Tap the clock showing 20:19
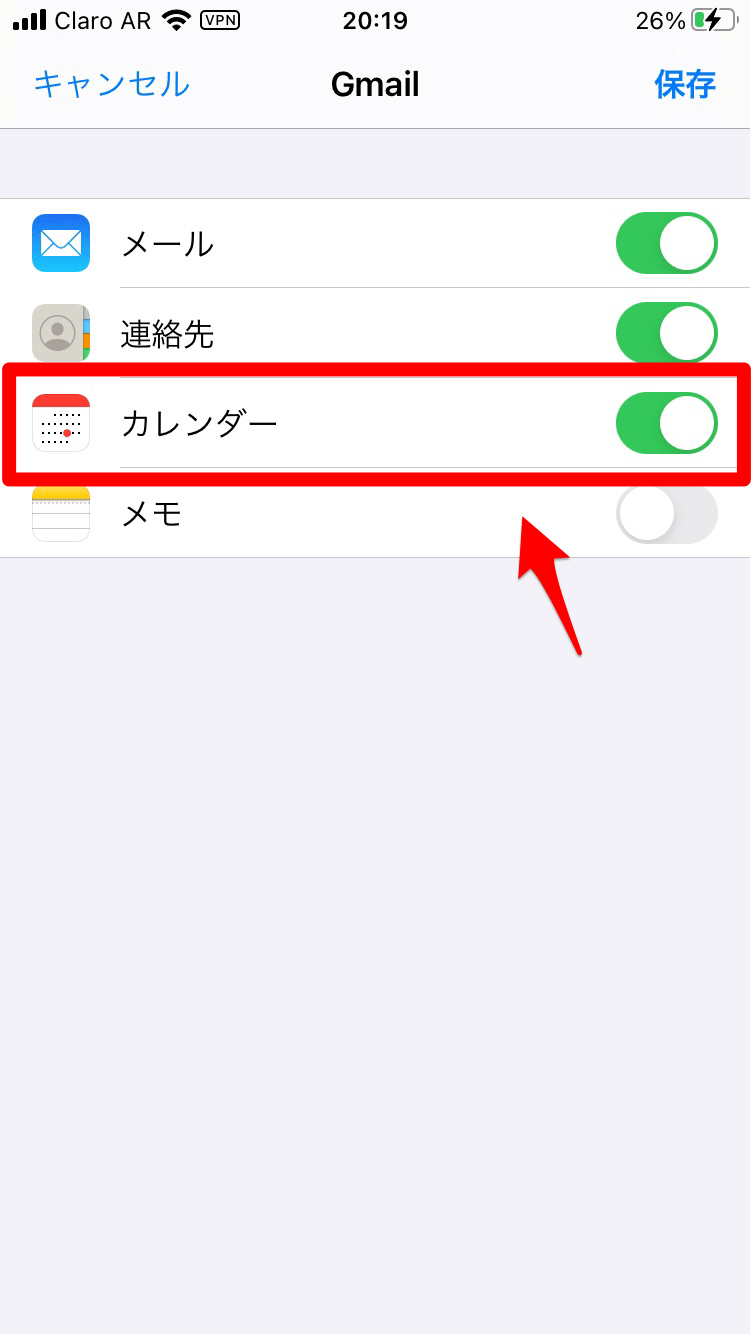 375,20
